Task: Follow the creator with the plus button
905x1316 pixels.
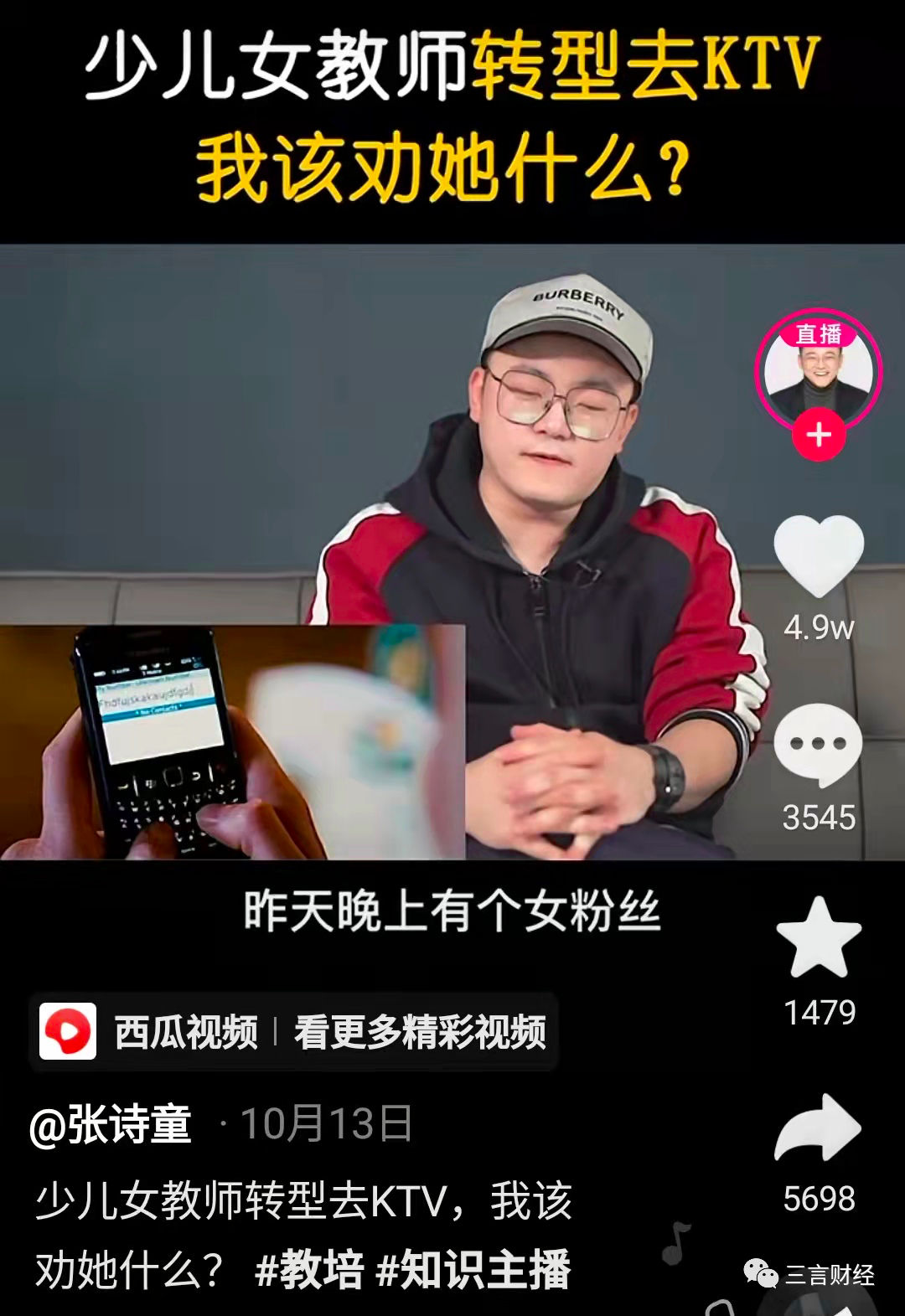Action: point(819,435)
